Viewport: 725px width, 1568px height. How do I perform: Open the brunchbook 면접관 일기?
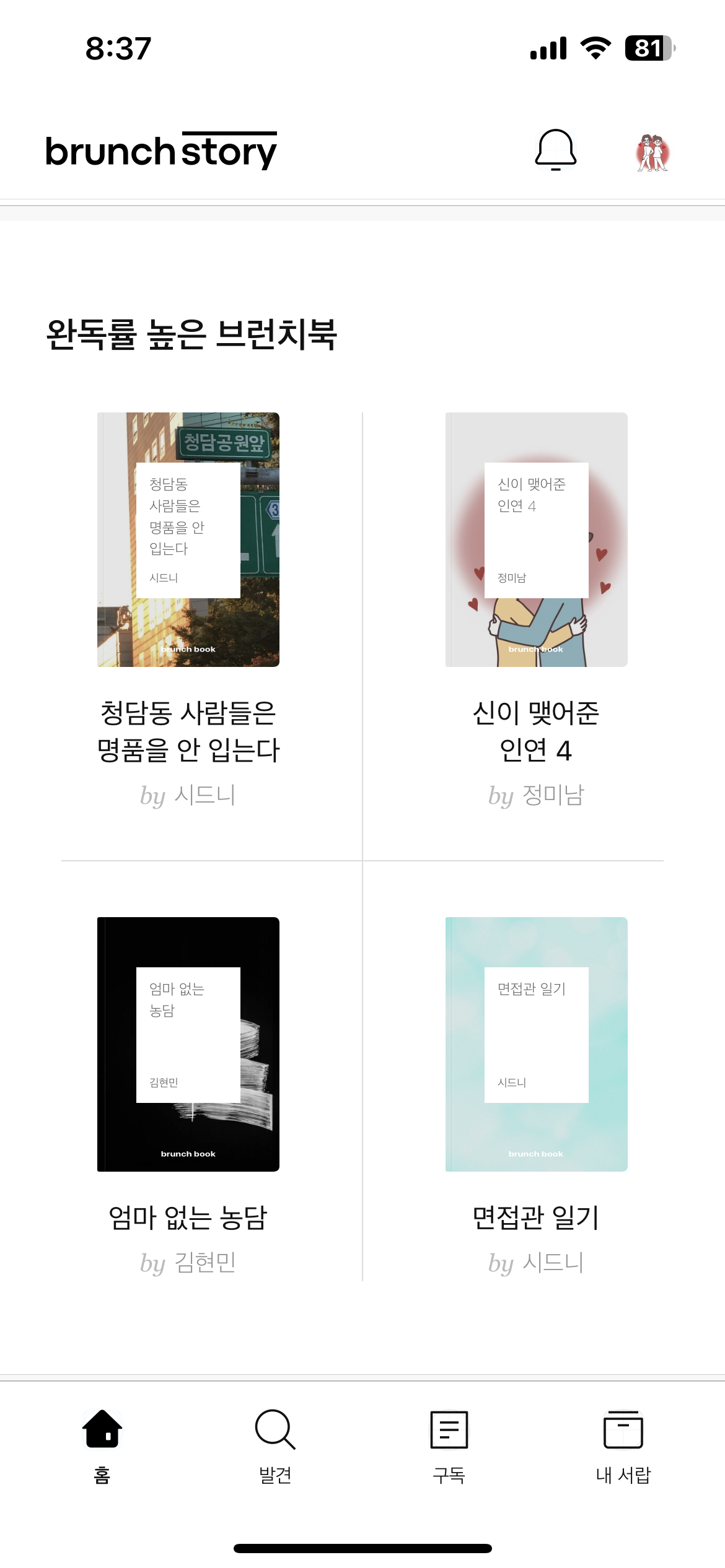point(537,1044)
